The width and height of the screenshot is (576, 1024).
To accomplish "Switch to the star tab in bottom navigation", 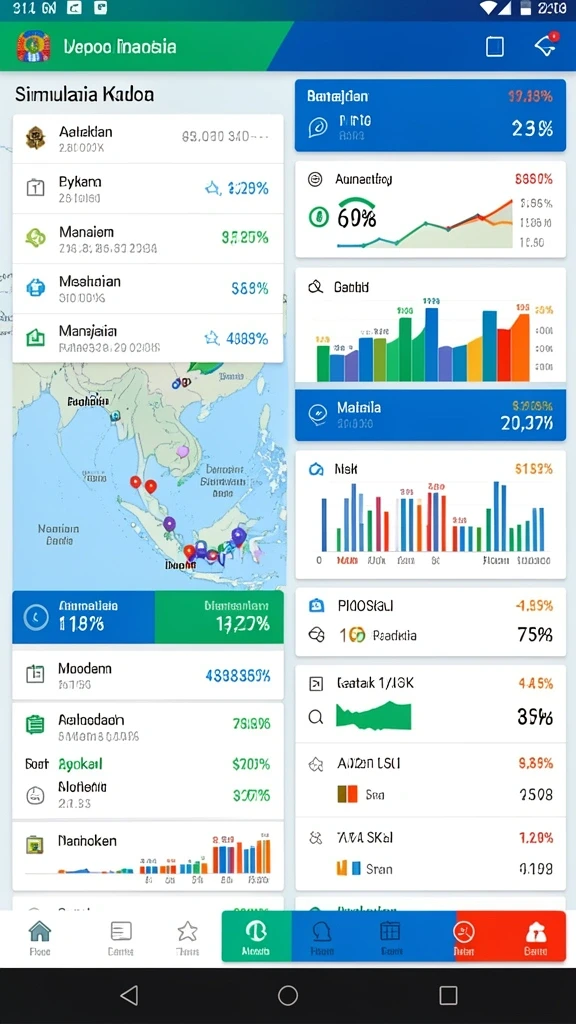I will 187,938.
